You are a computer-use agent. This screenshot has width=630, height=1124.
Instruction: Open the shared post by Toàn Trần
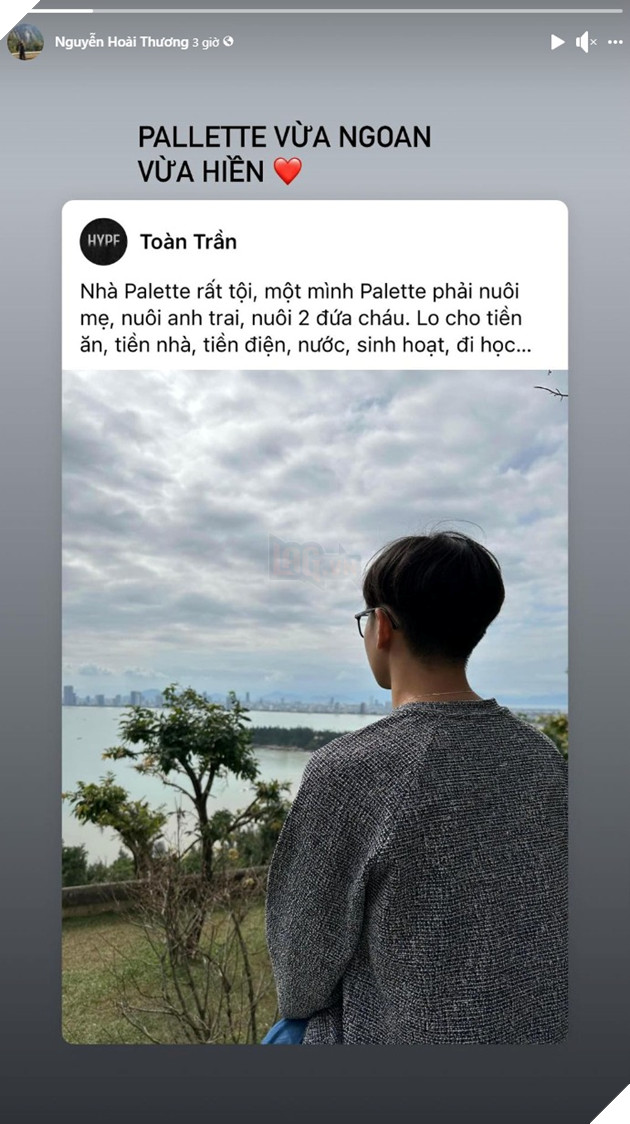314,620
